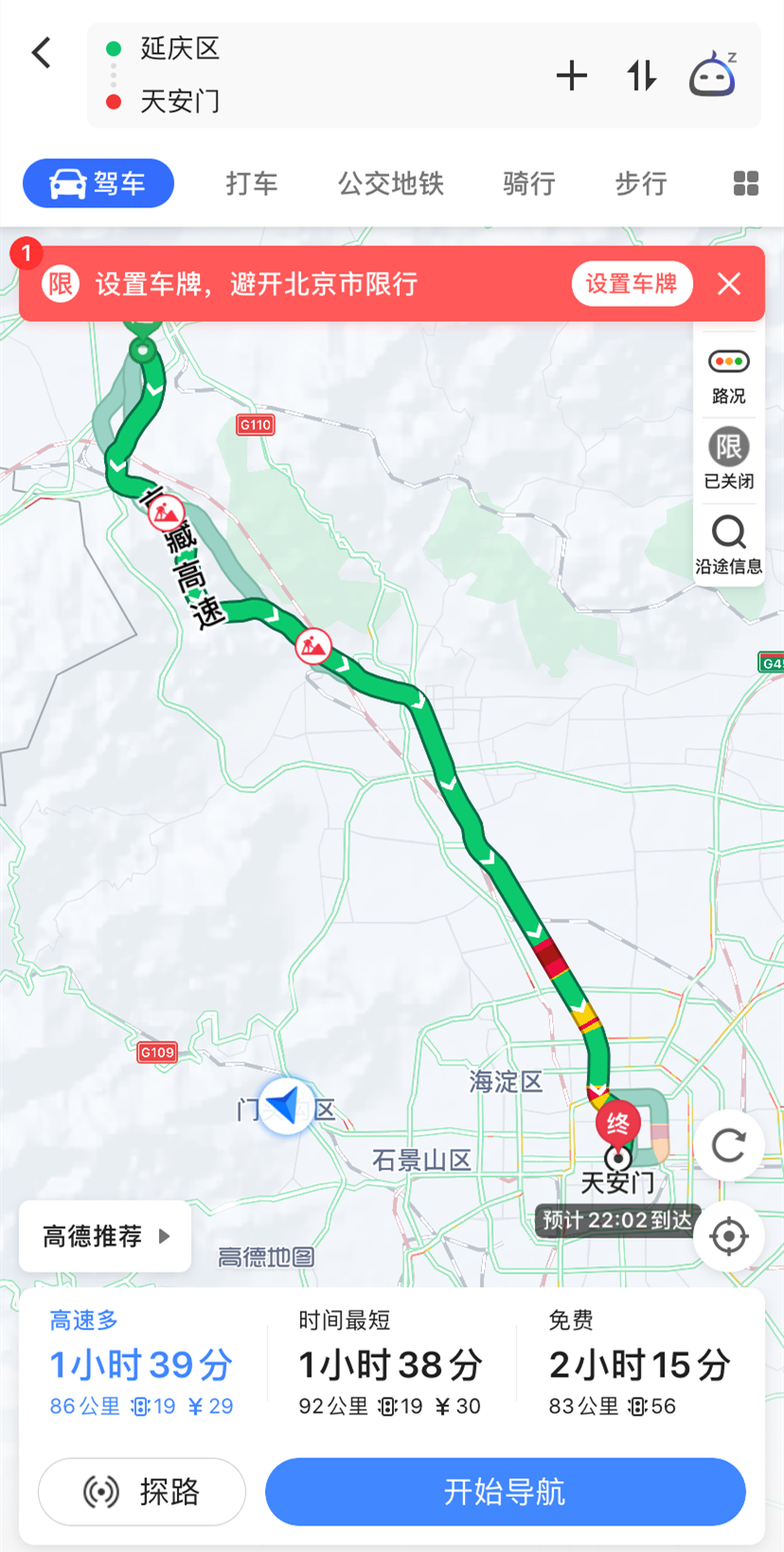Add a waypoint with the plus icon
Screen dimensions: 784x1552
(571, 76)
